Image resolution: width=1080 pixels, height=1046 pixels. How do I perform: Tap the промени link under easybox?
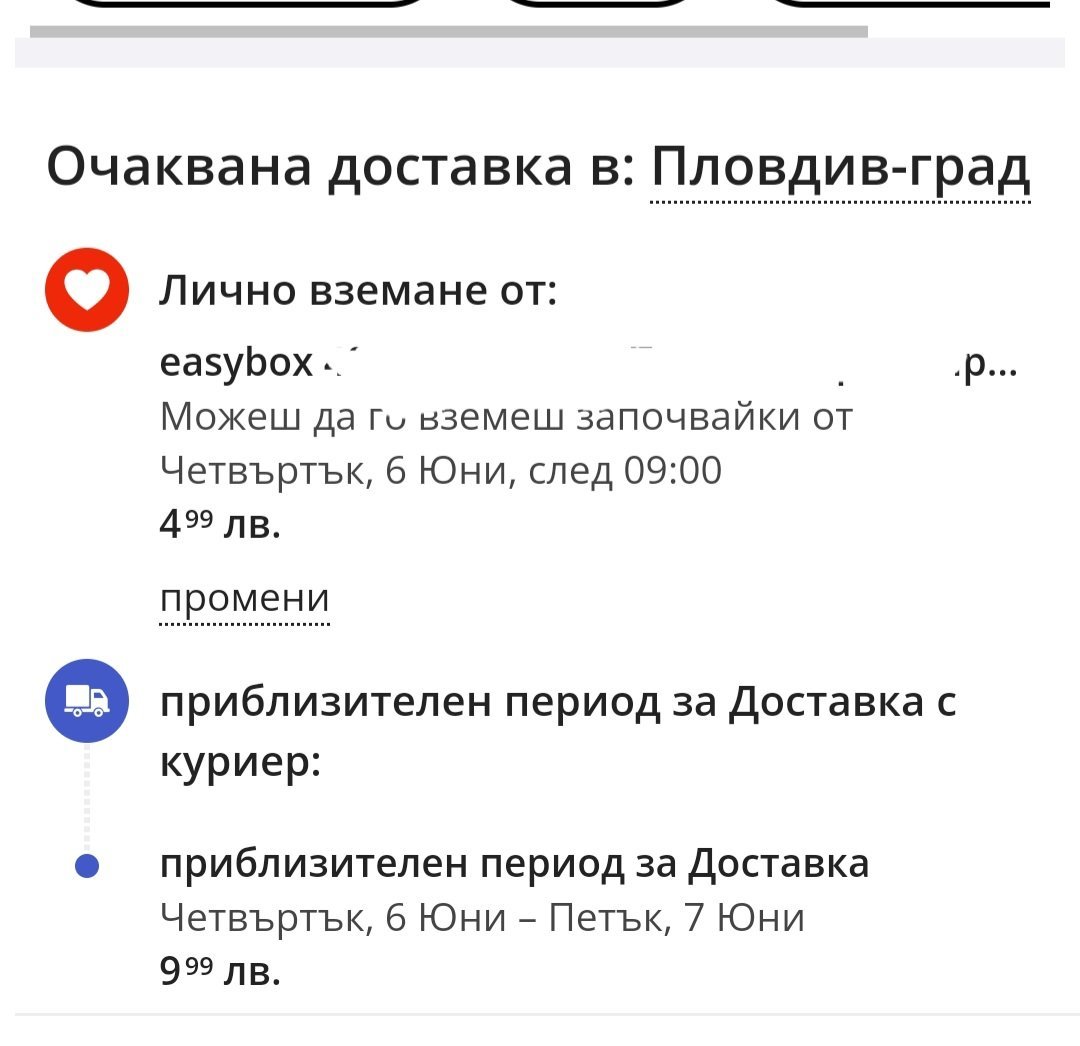(x=245, y=599)
